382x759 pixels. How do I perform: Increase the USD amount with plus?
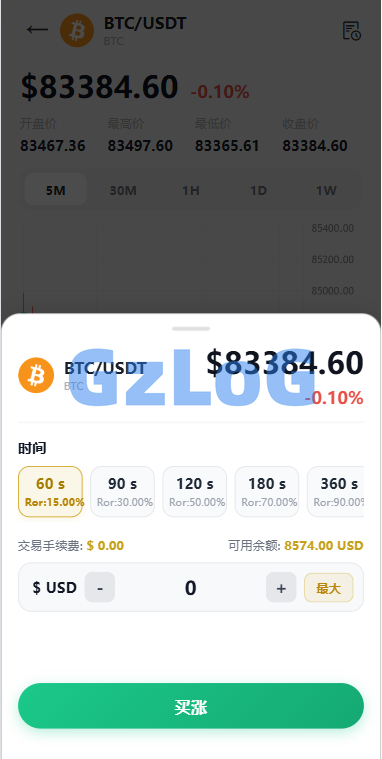[281, 587]
